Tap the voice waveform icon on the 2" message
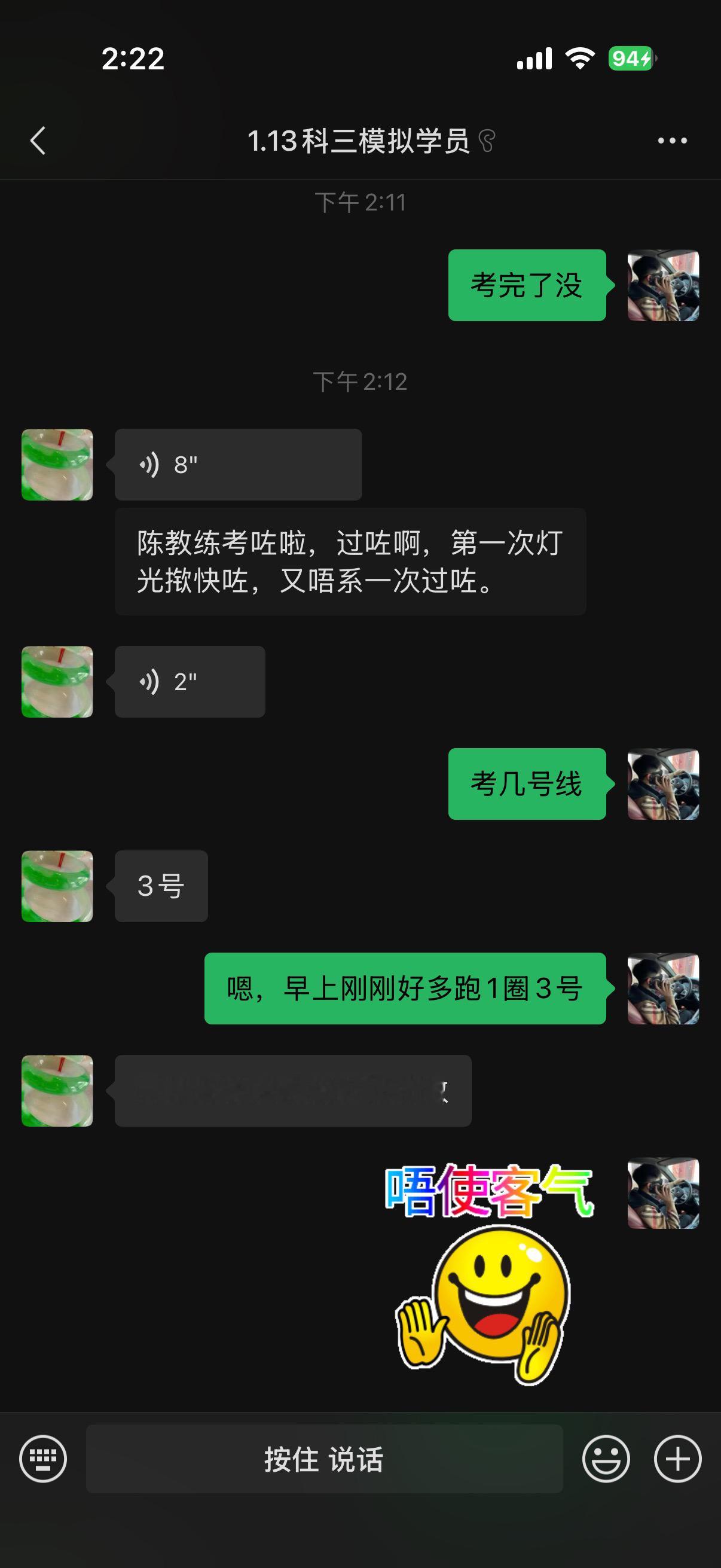Image resolution: width=721 pixels, height=1568 pixels. pos(148,682)
